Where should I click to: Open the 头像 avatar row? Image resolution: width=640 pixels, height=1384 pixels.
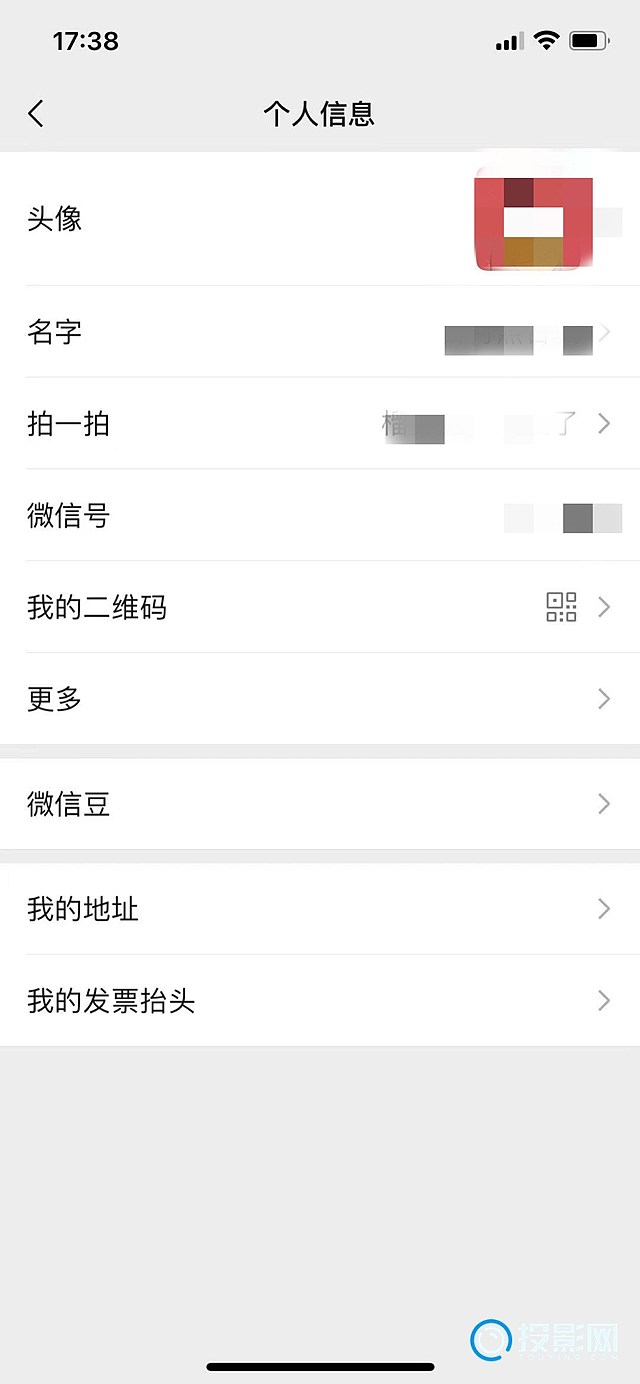[320, 219]
